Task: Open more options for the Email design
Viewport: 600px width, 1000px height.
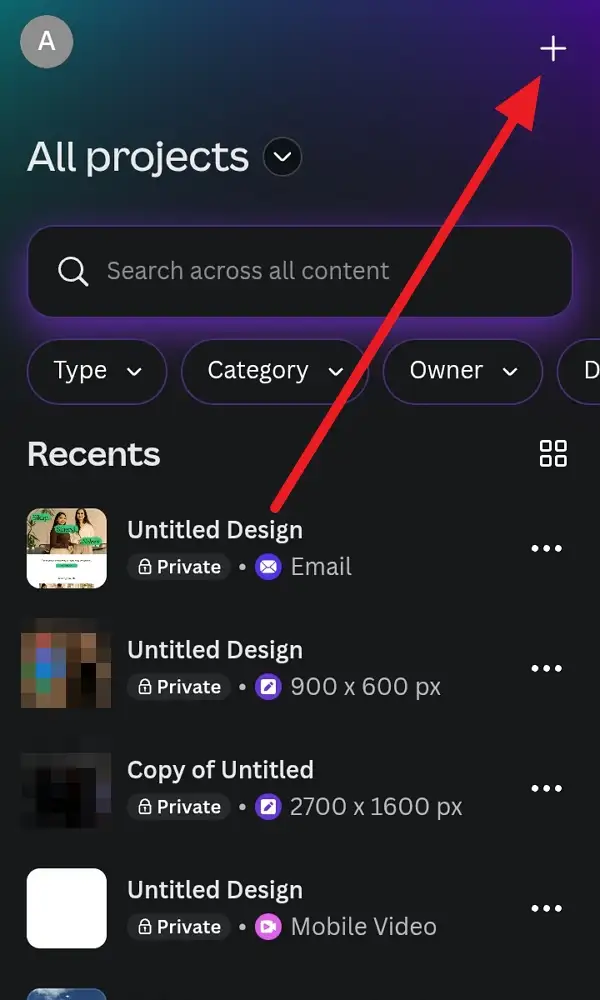Action: 546,548
